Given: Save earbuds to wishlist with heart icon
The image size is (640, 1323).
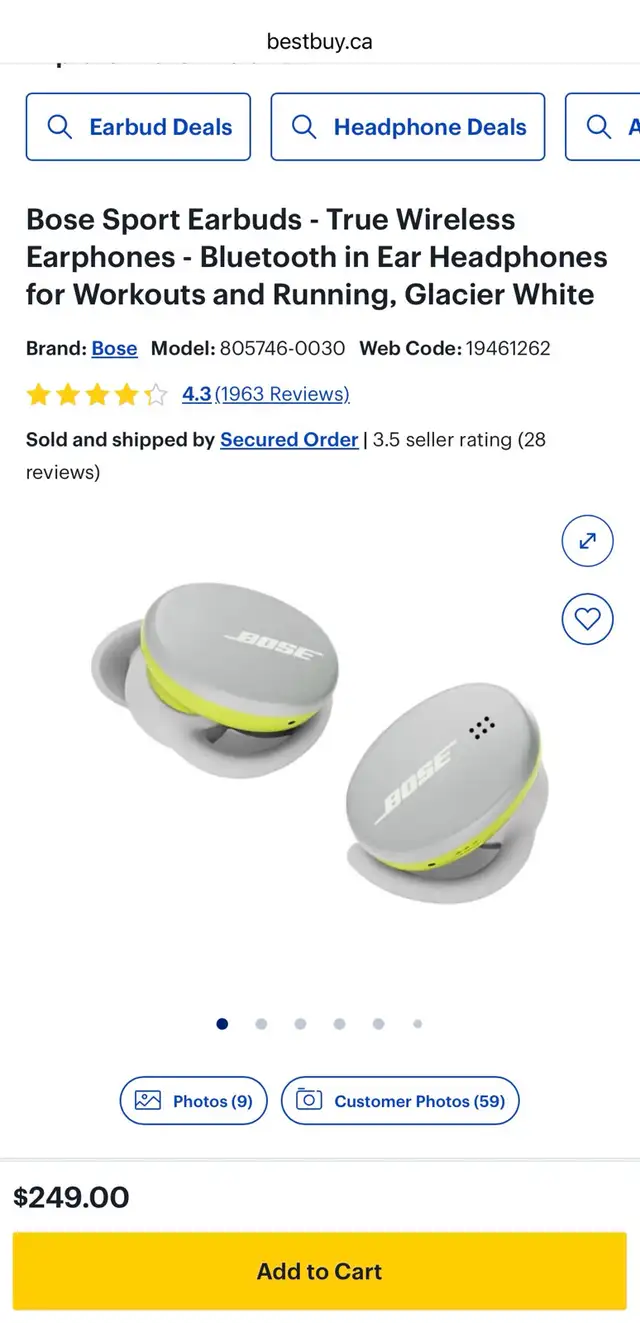Looking at the screenshot, I should click(x=587, y=619).
